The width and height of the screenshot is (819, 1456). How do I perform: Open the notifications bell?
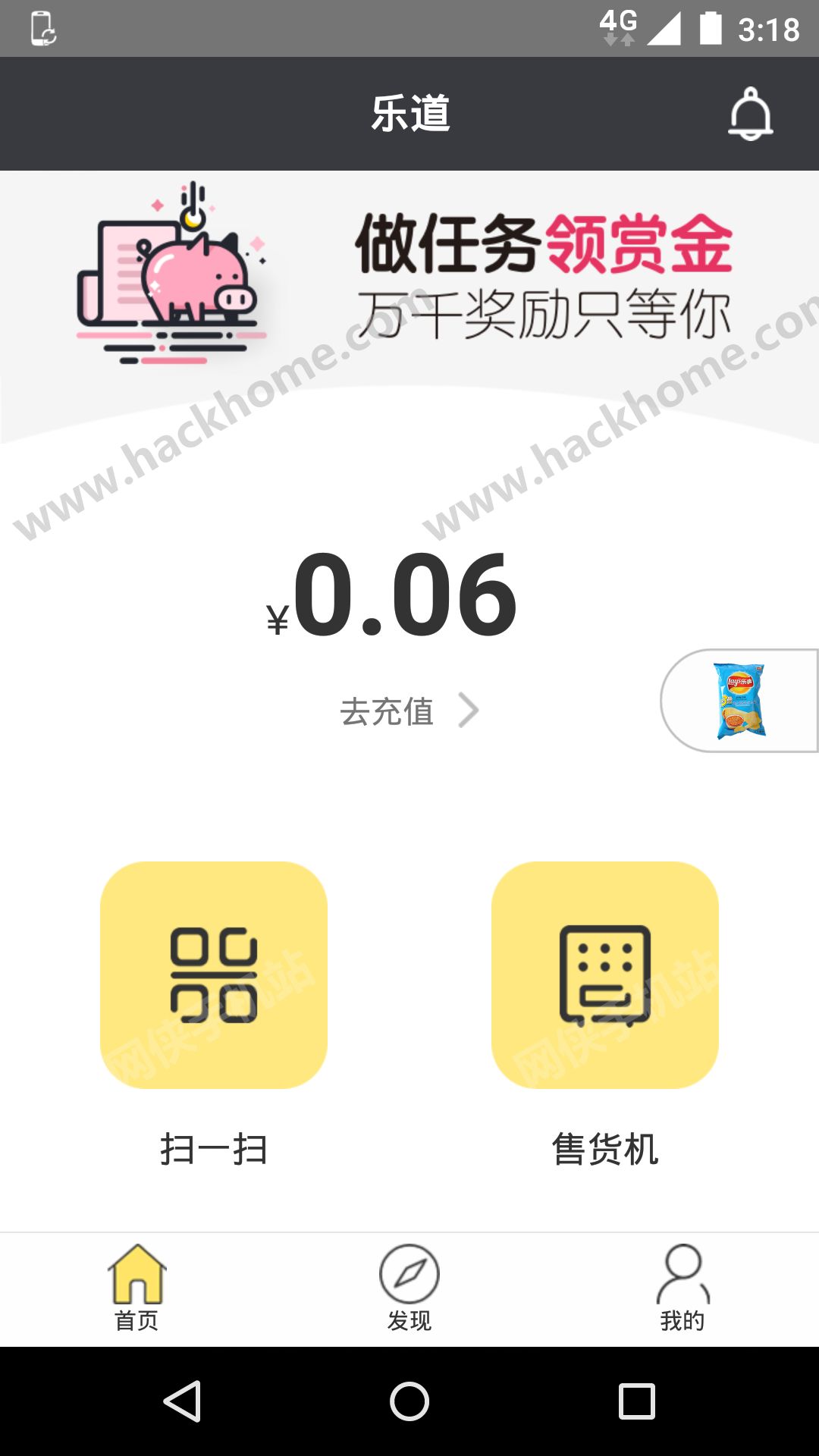750,114
